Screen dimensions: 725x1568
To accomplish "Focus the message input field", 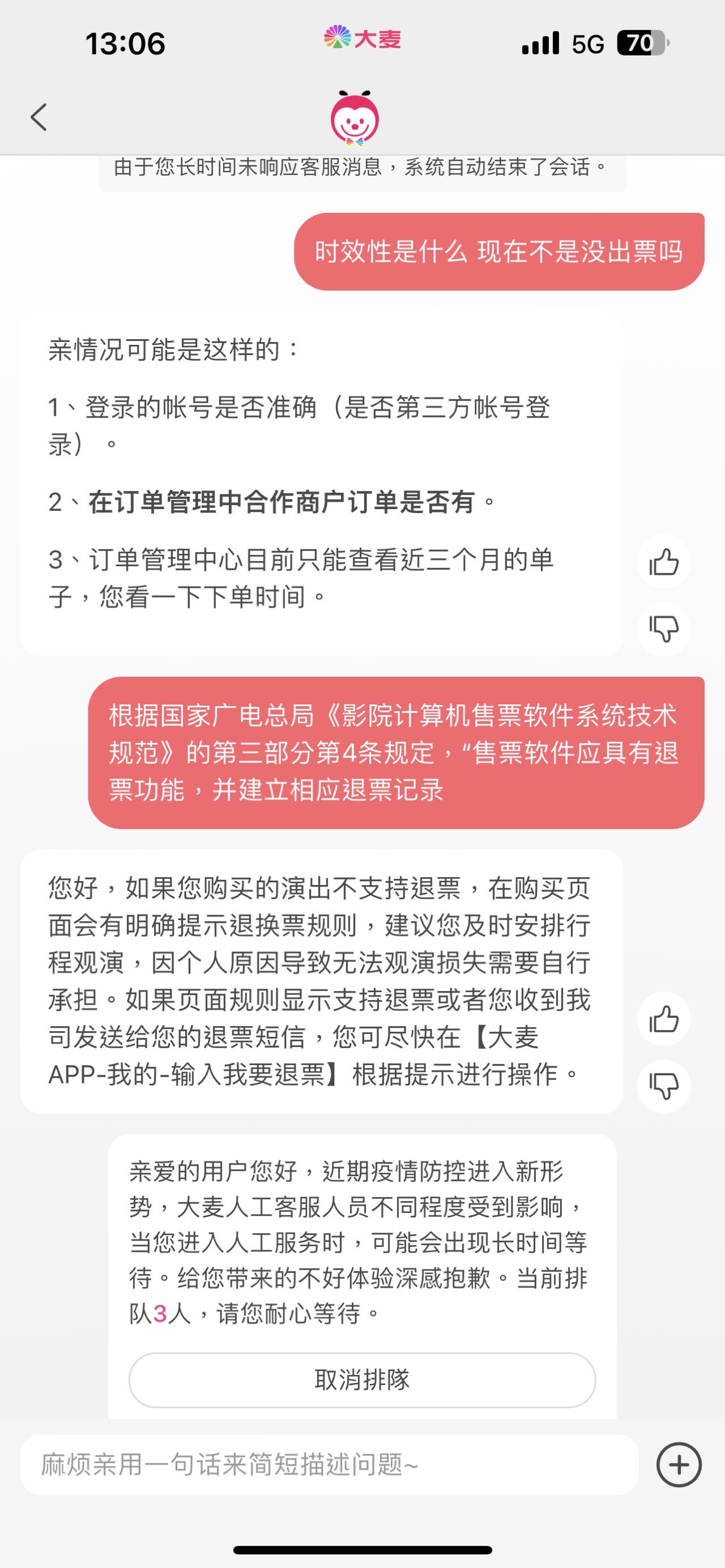I will pos(329,1464).
